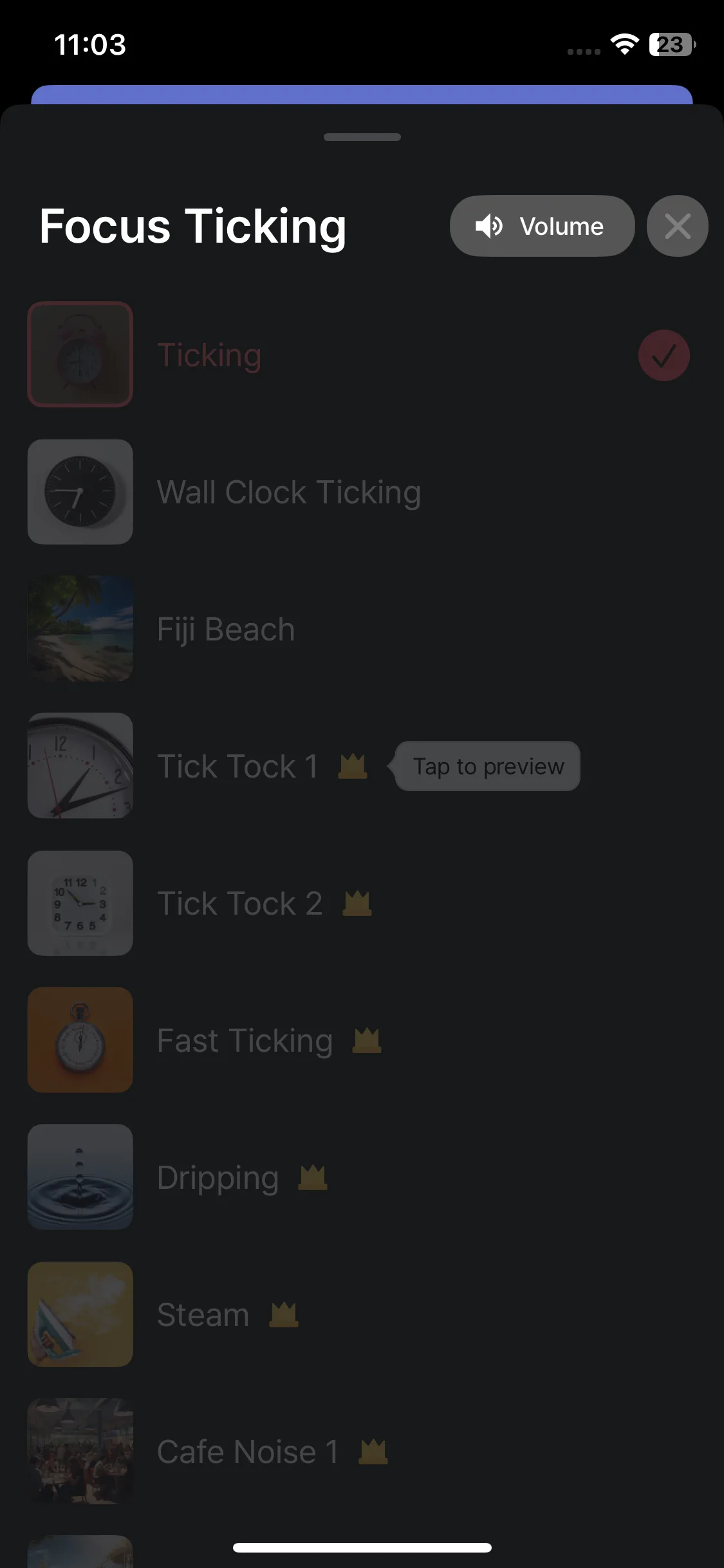
Task: Select the Ticking sound
Action: tap(209, 355)
